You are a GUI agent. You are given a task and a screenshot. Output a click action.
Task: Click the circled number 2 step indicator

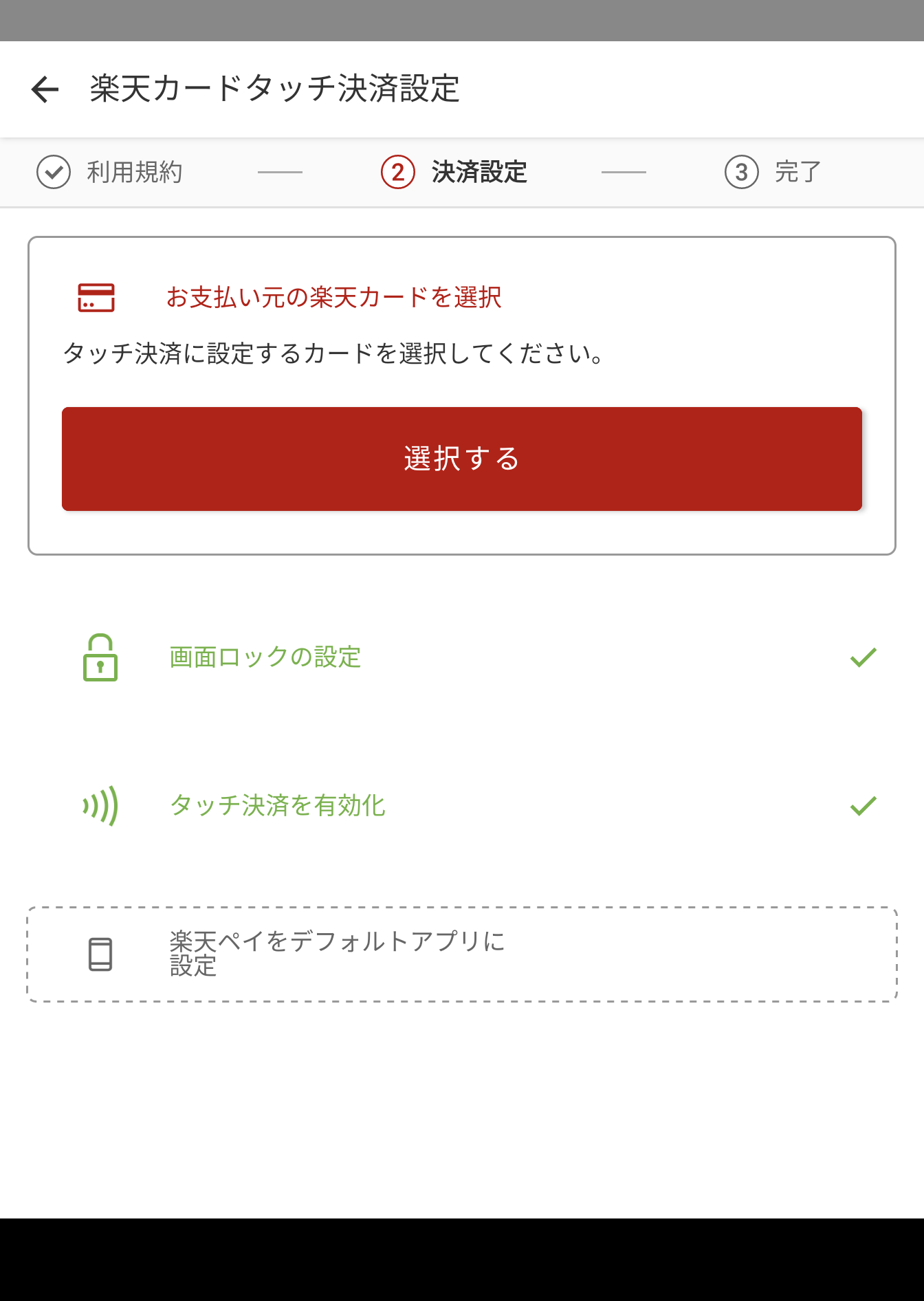point(397,172)
